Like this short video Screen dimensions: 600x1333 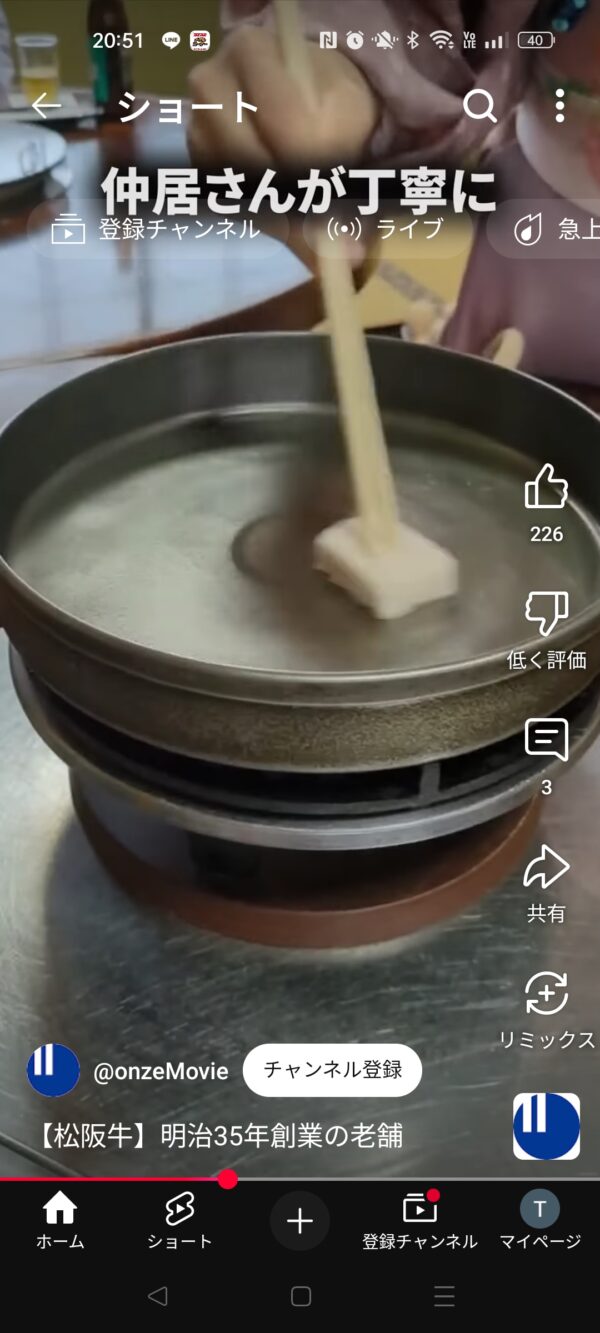click(x=546, y=488)
